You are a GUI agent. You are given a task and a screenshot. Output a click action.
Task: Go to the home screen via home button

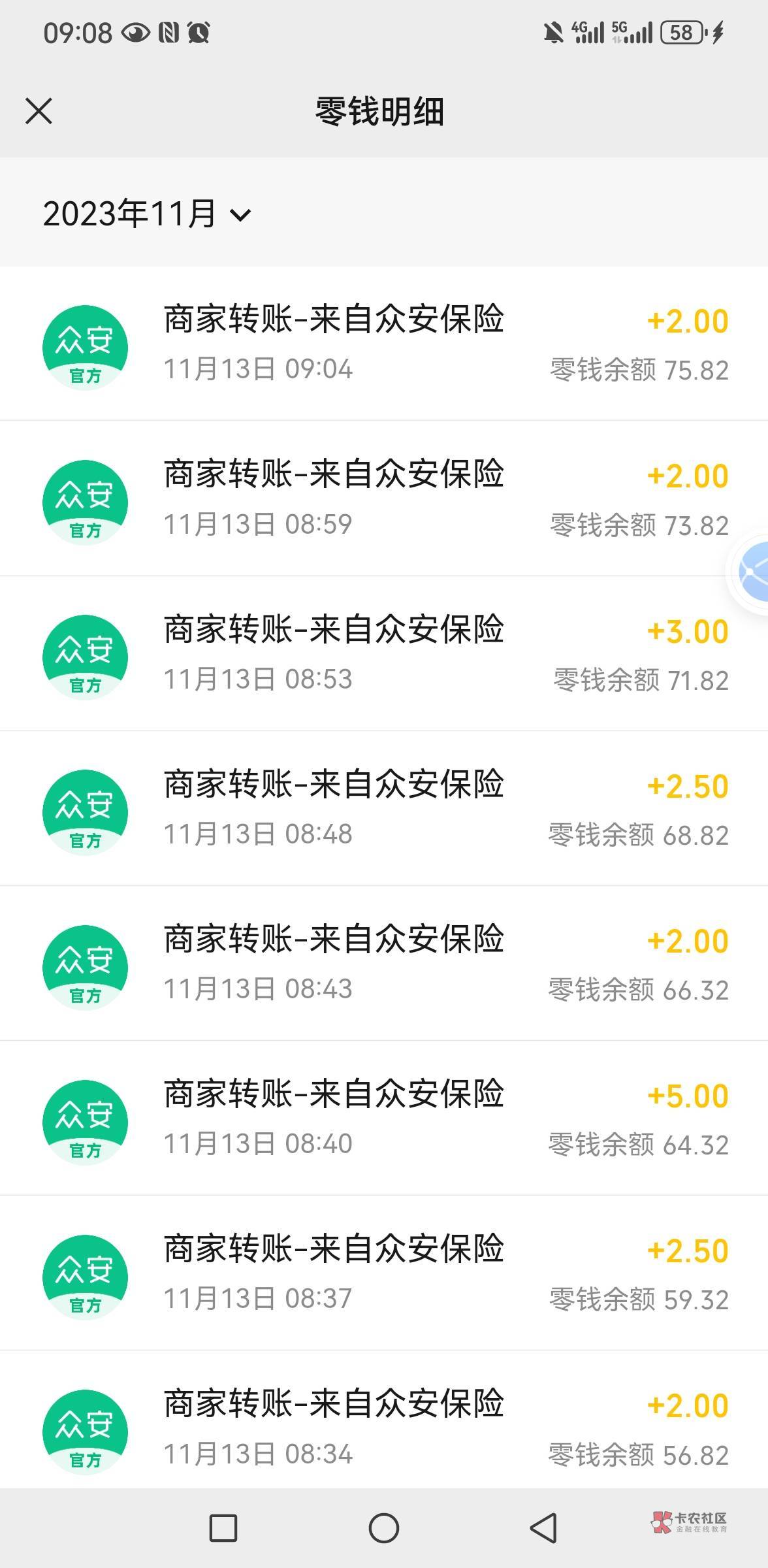click(x=384, y=1528)
